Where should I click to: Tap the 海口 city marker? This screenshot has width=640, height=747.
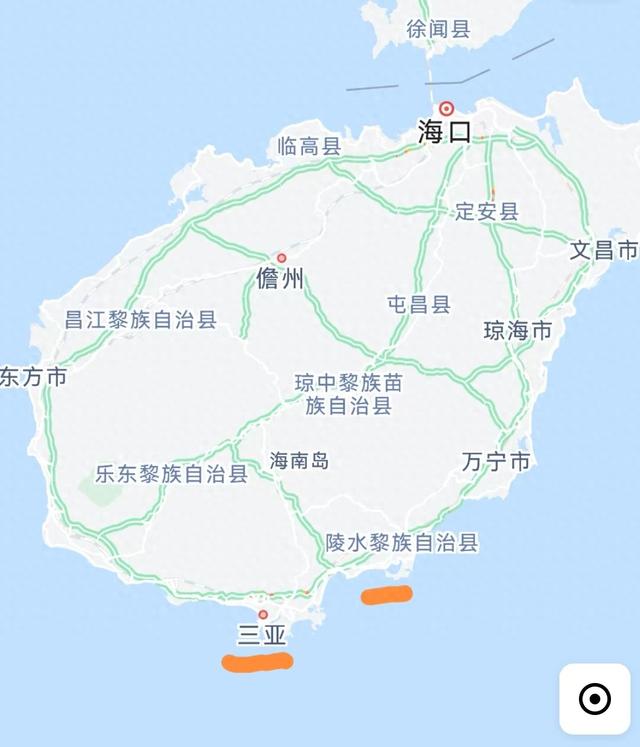click(x=447, y=109)
